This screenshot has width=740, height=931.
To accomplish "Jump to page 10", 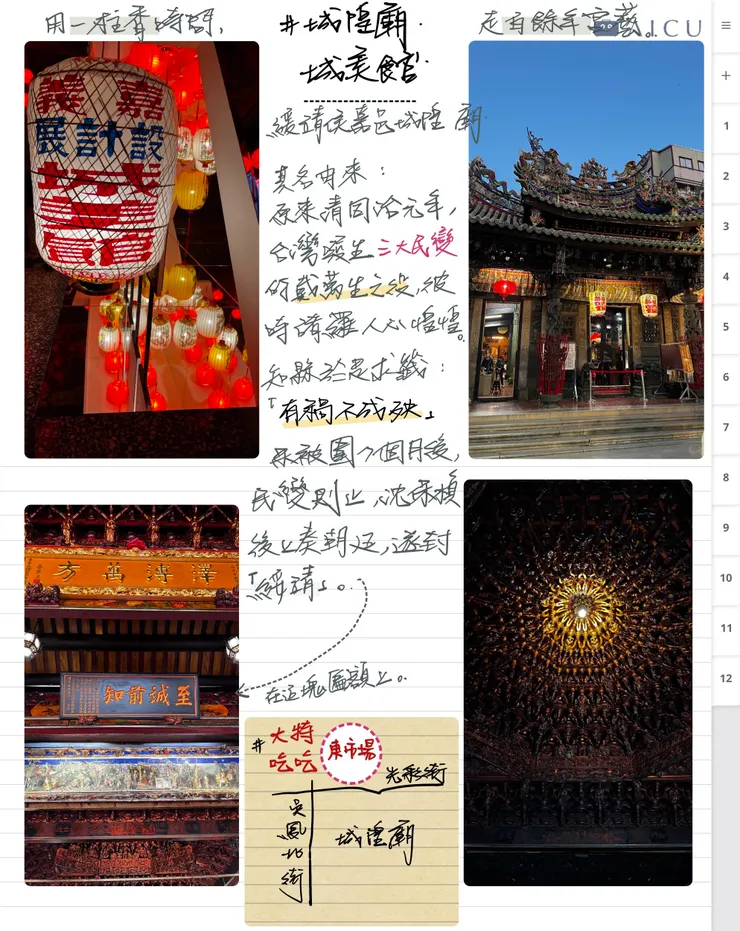I will [726, 578].
